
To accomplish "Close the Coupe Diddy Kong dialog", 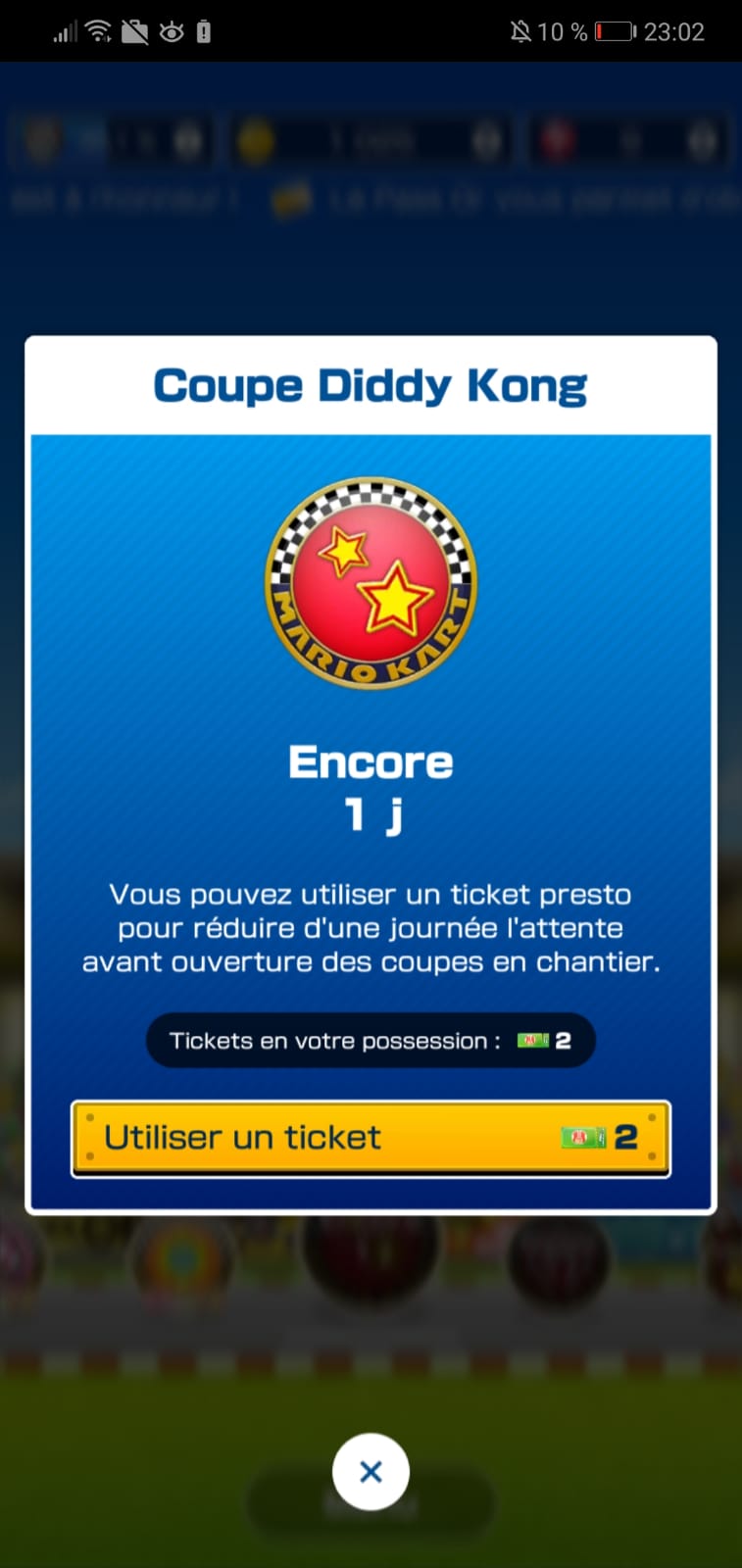I will click(371, 1471).
